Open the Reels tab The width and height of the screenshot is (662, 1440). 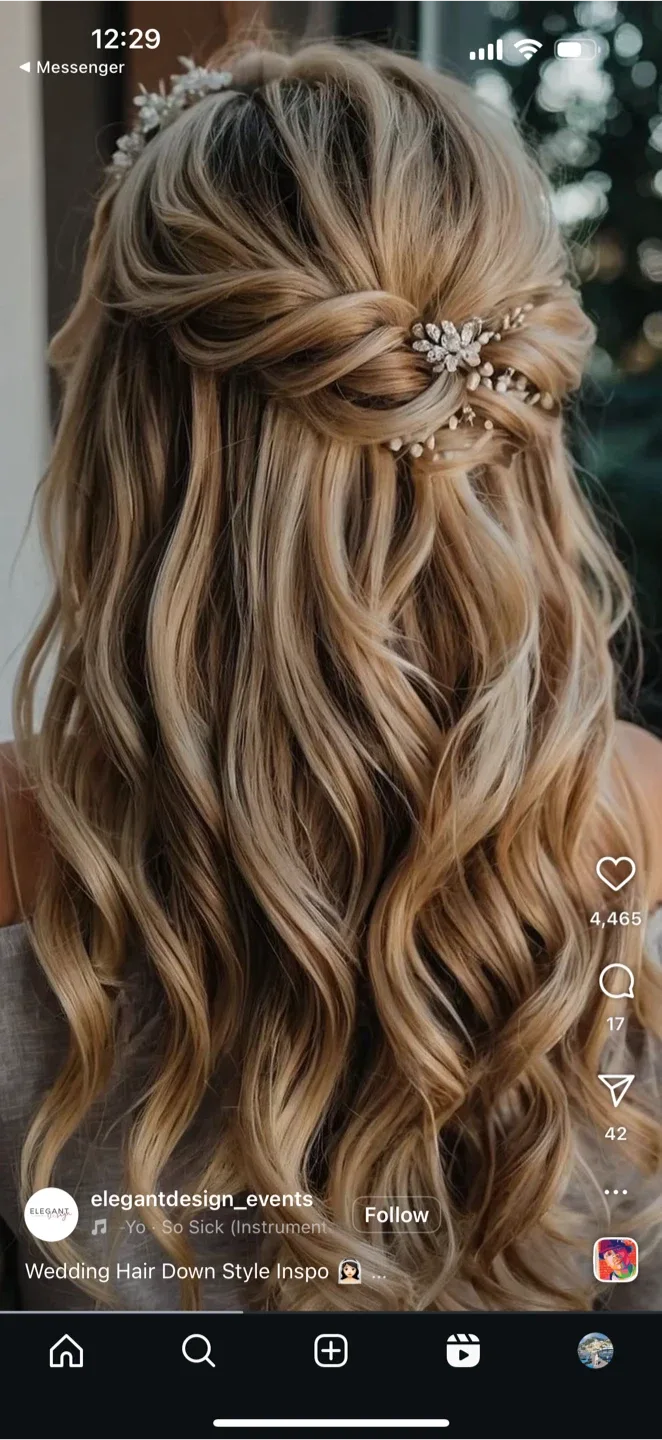coord(463,1352)
